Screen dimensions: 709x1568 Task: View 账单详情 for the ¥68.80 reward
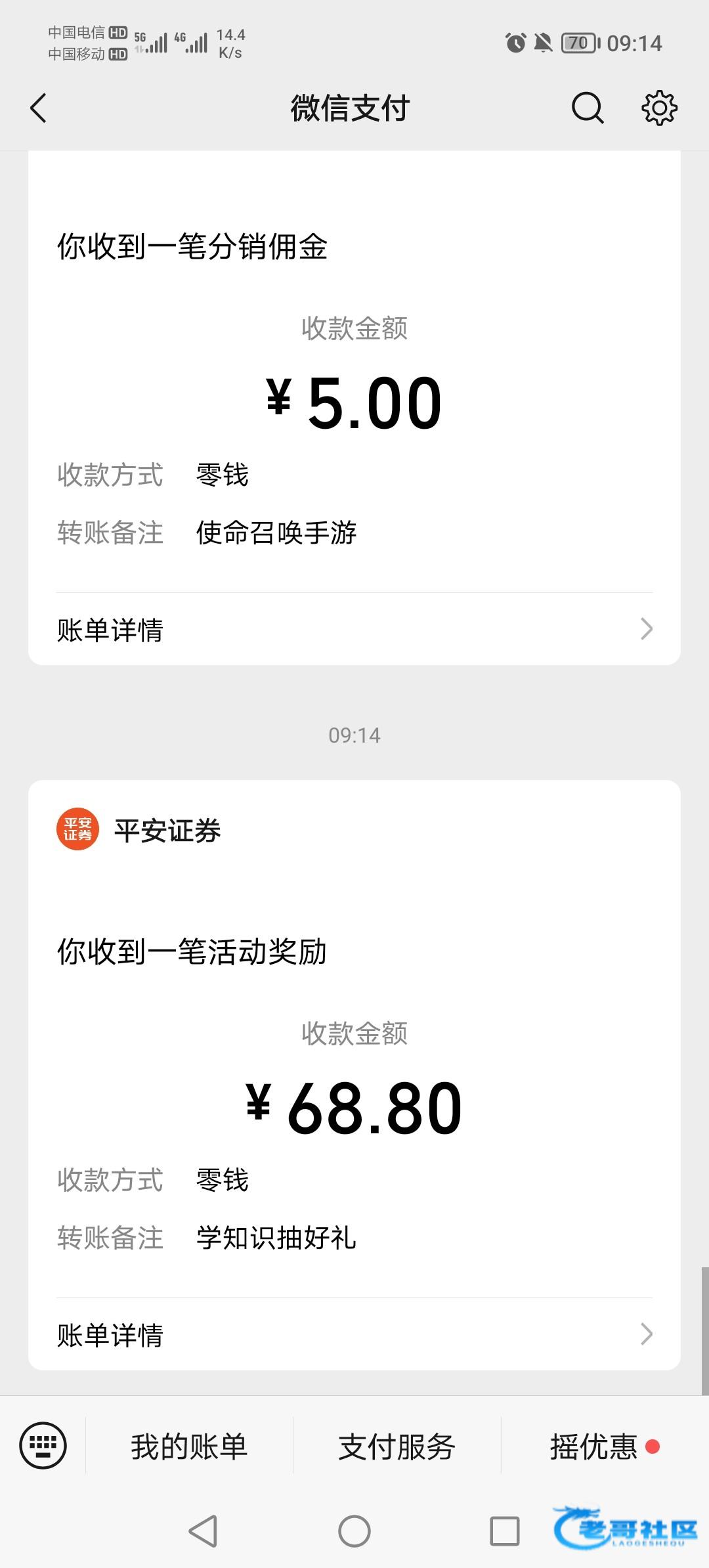coord(354,1335)
